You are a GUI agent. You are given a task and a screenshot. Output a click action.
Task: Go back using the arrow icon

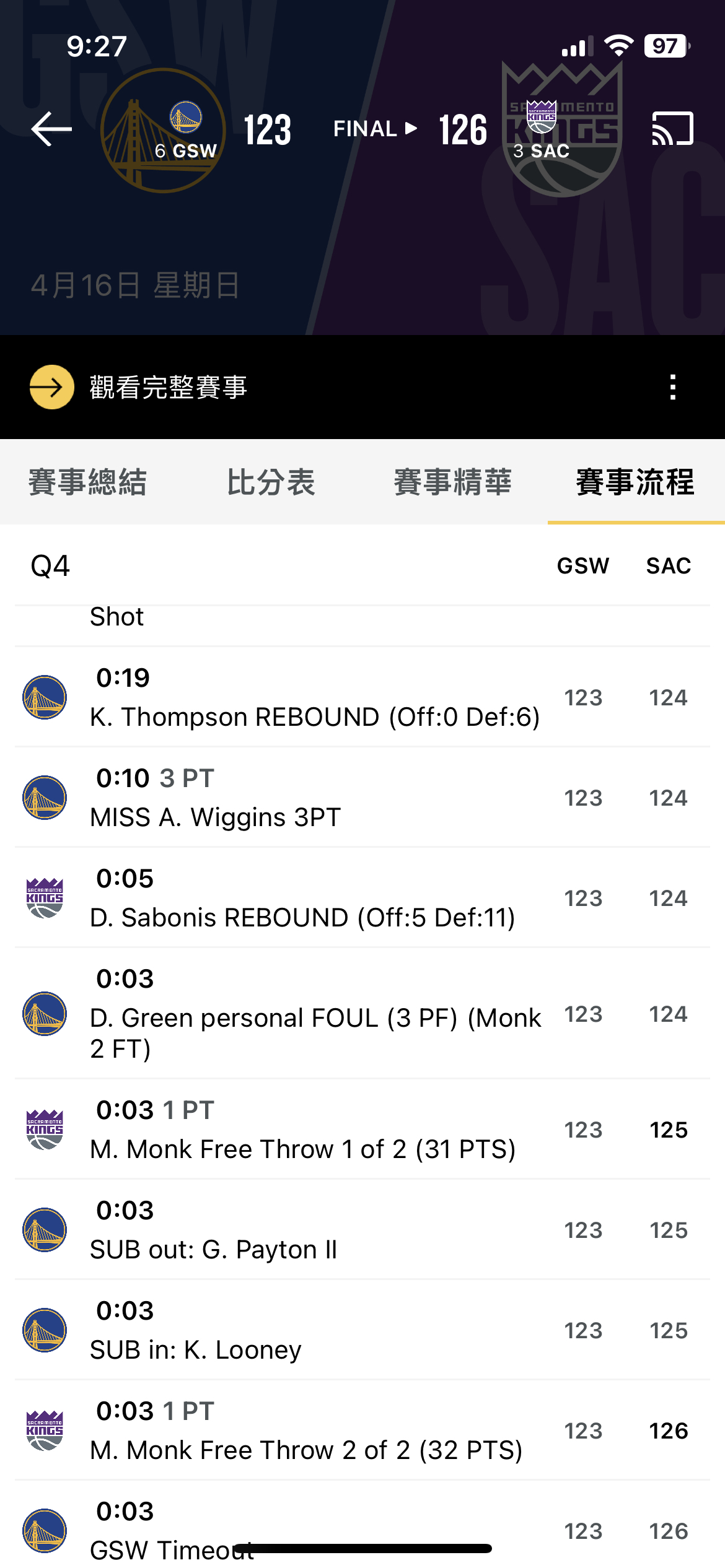pyautogui.click(x=51, y=129)
